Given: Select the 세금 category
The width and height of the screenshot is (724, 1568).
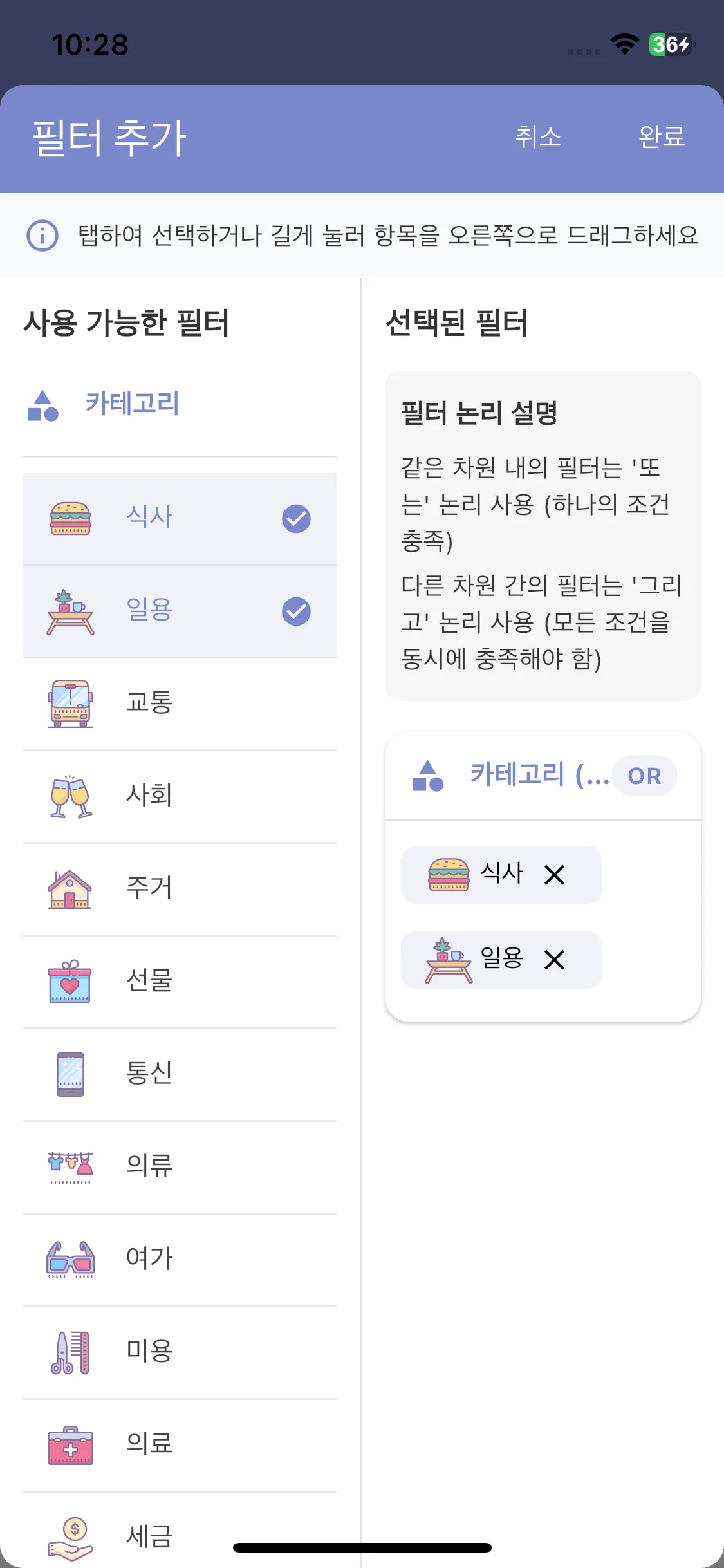Looking at the screenshot, I should tap(180, 1536).
